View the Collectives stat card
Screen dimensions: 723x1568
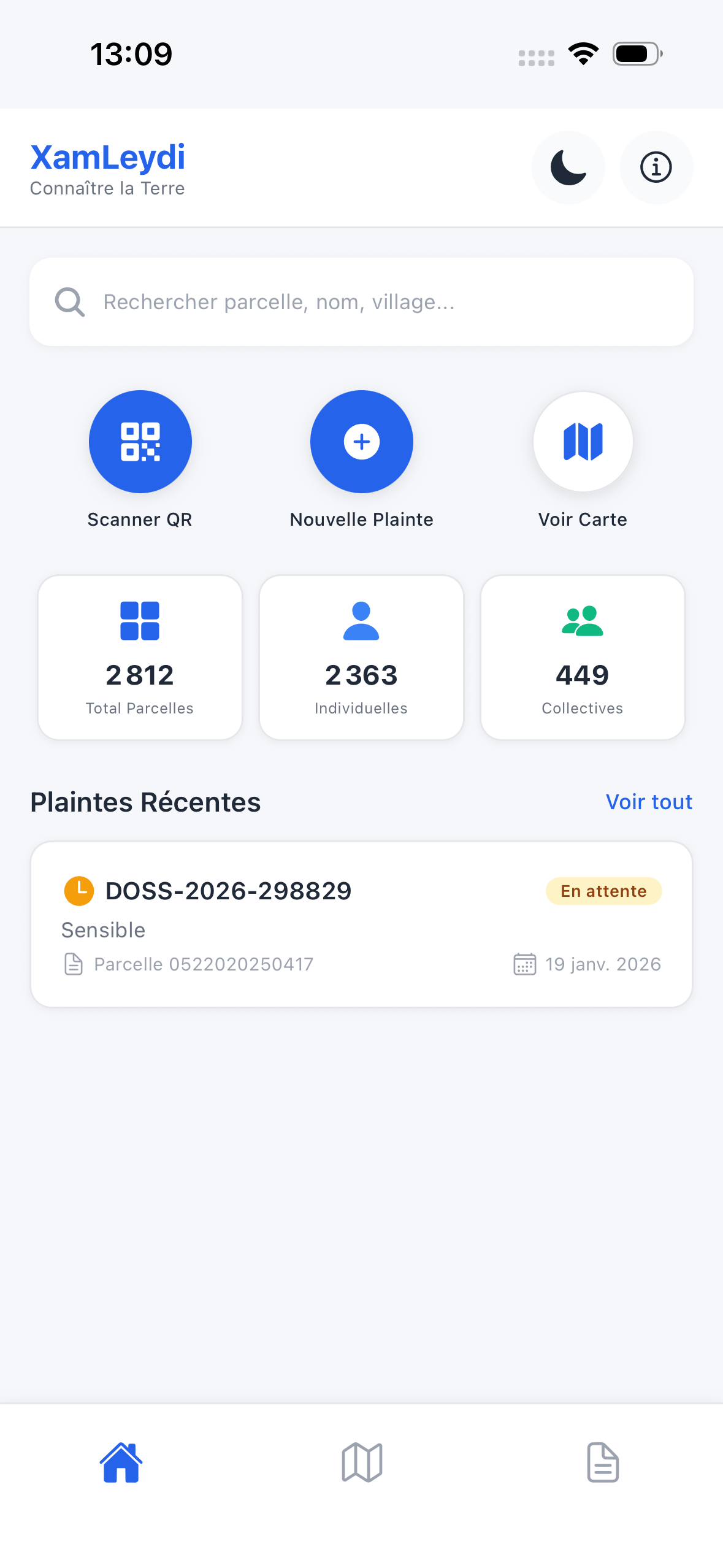(583, 658)
